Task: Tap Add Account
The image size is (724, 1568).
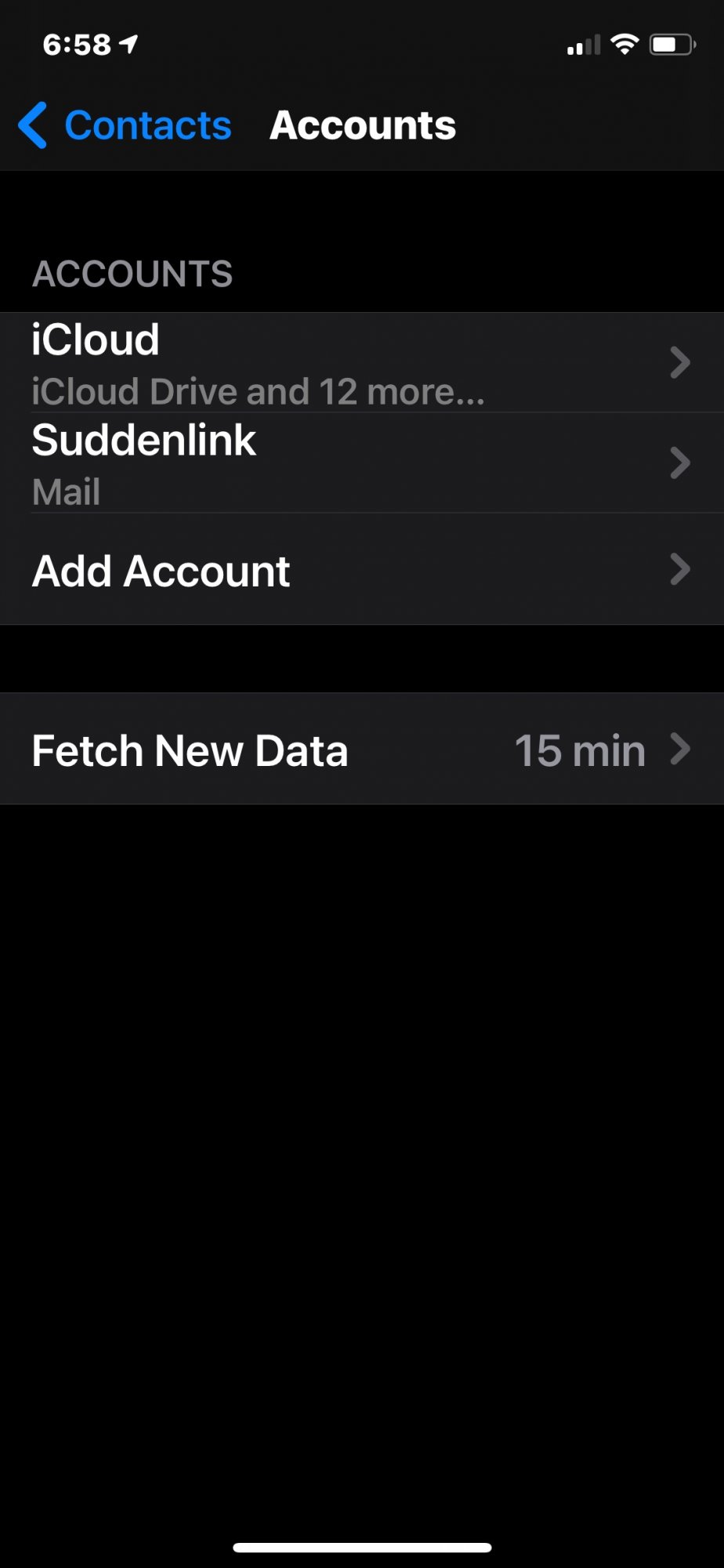Action: coord(362,569)
